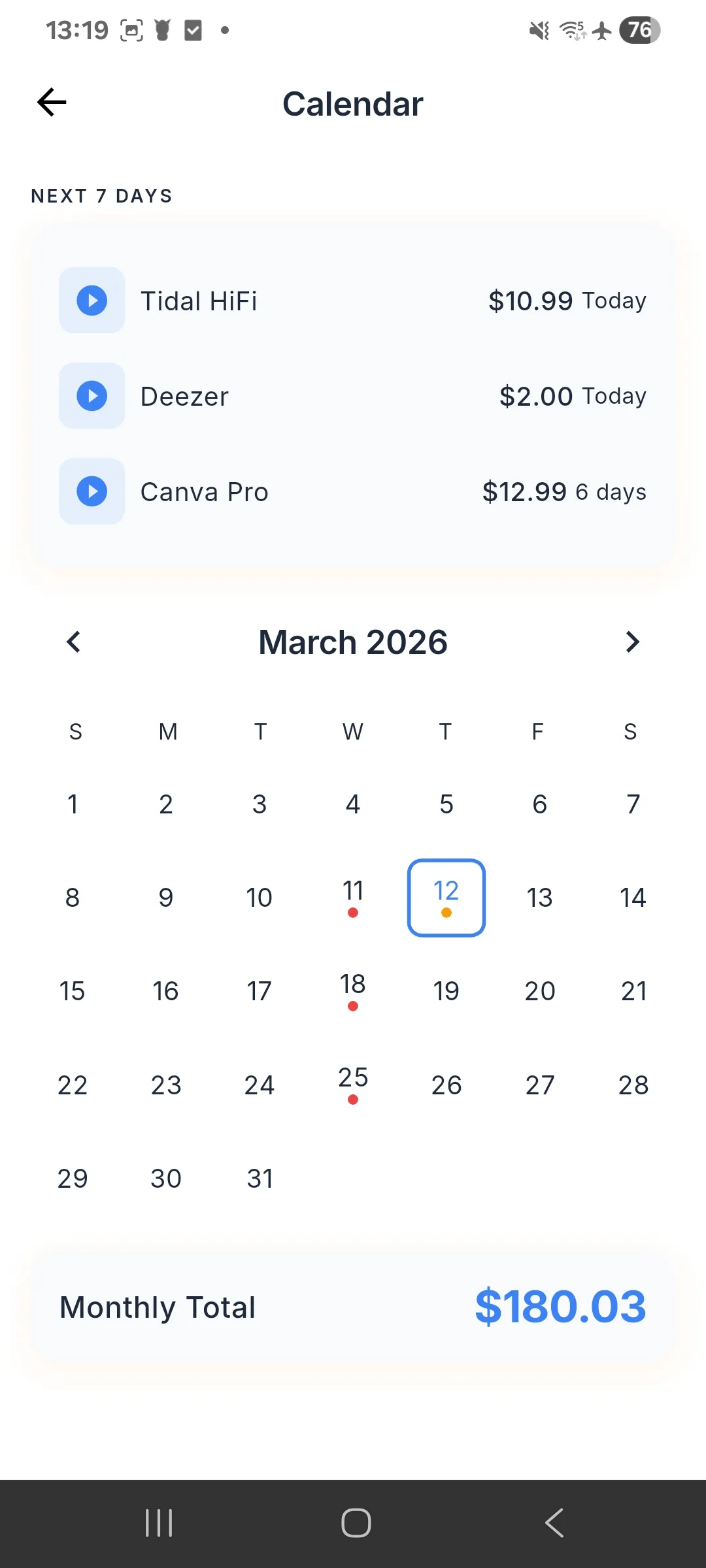Screen dimensions: 706x1568
Task: Tap the Deezer play icon
Action: click(x=92, y=396)
